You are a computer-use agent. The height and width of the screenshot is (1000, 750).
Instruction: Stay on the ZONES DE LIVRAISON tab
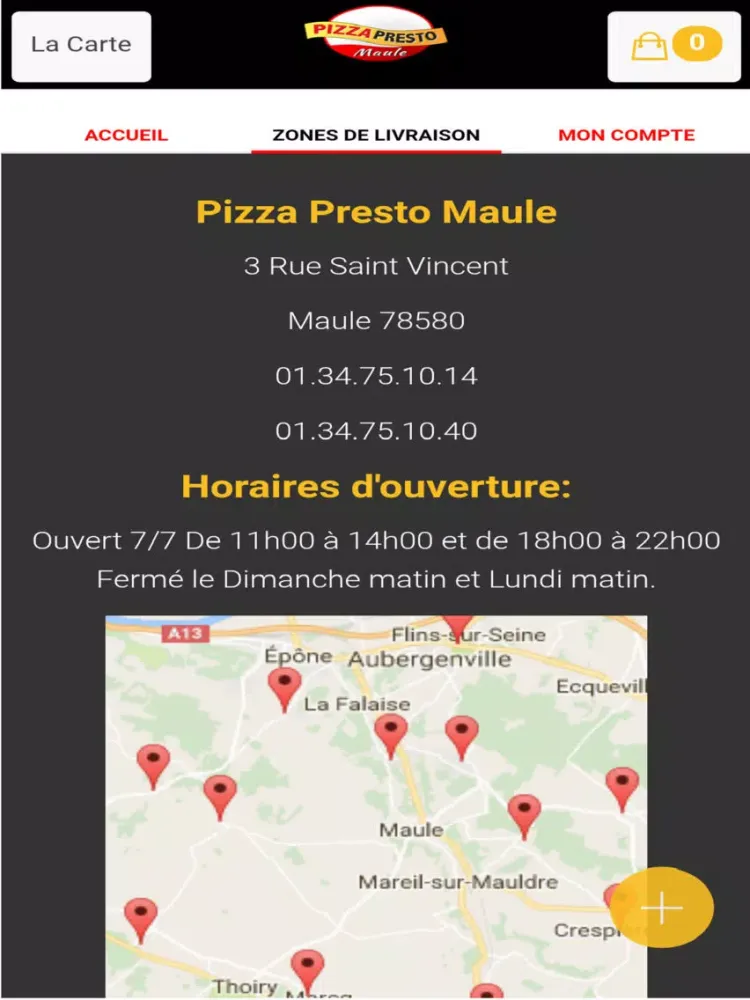(x=373, y=133)
